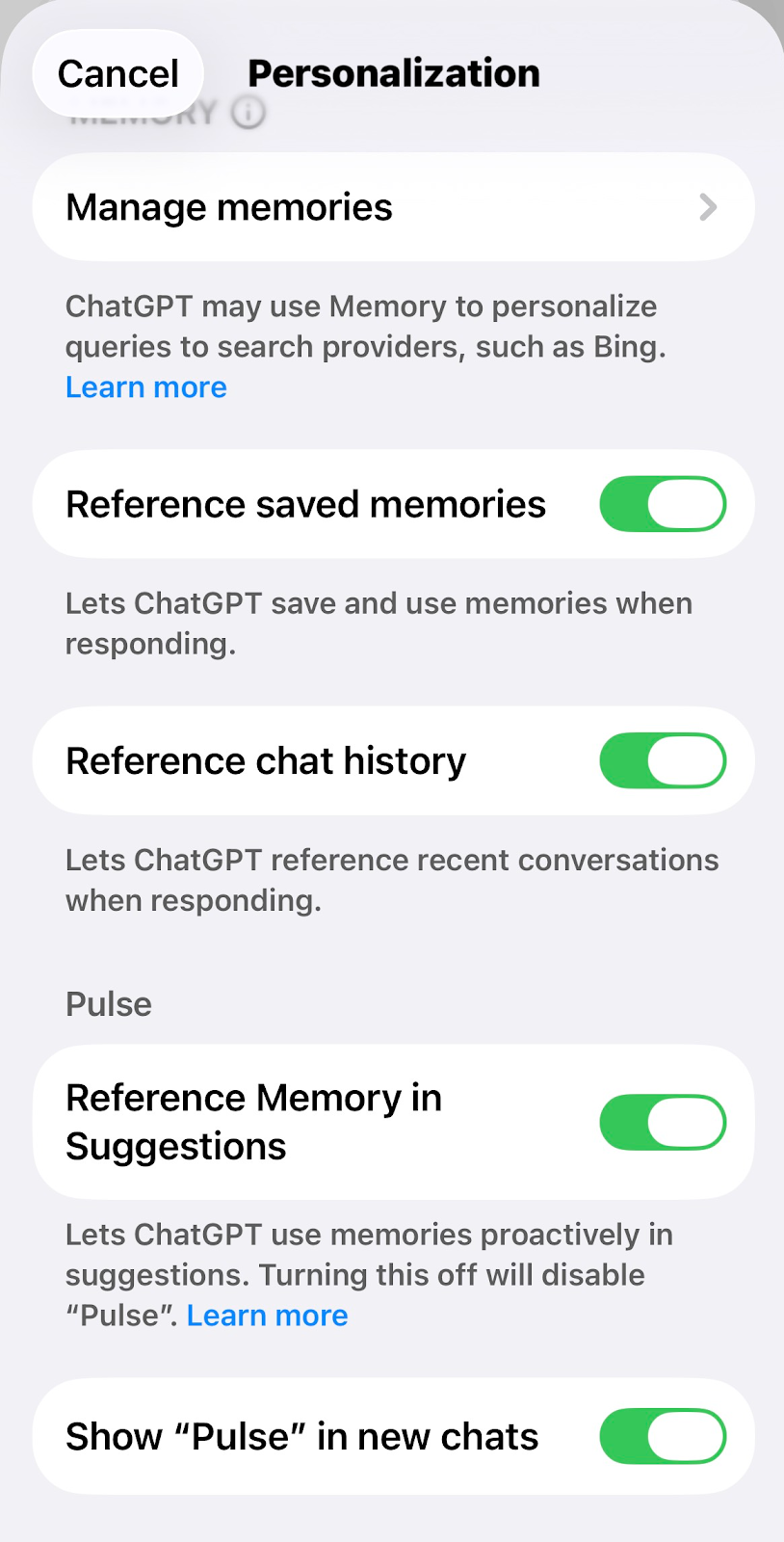784x1542 pixels.
Task: Tap the Memory info icon
Action: click(x=248, y=114)
